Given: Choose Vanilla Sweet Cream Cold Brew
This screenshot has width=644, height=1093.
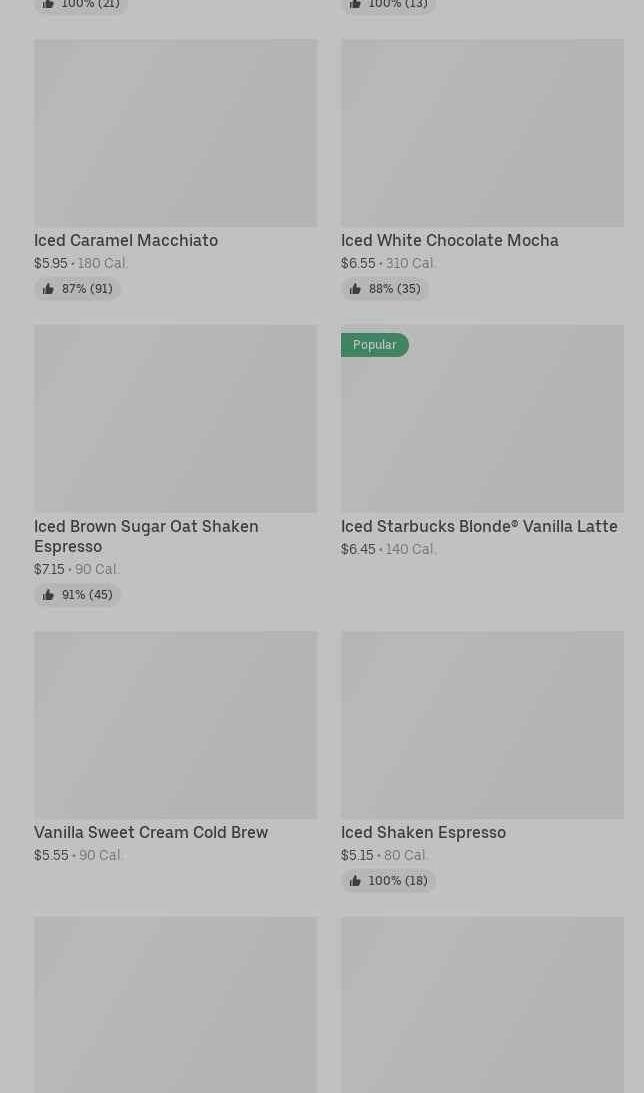Looking at the screenshot, I should point(175,747).
